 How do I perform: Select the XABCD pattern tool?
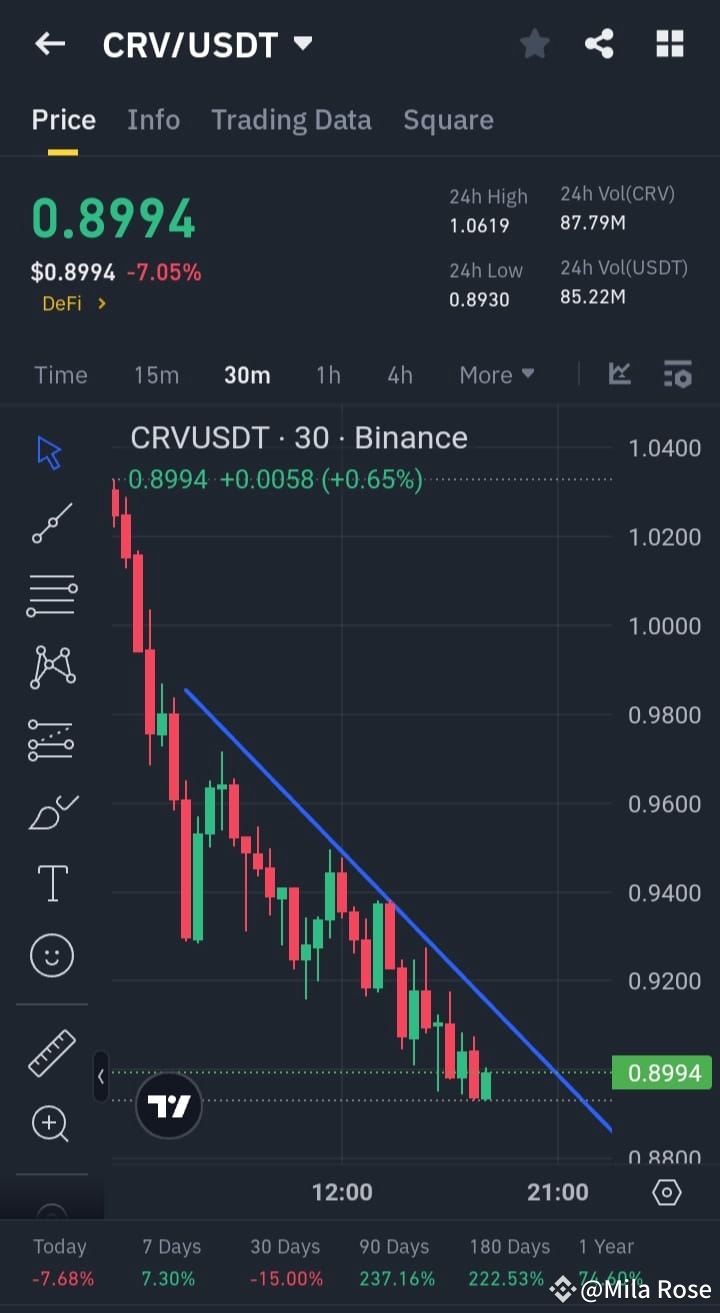(52, 667)
